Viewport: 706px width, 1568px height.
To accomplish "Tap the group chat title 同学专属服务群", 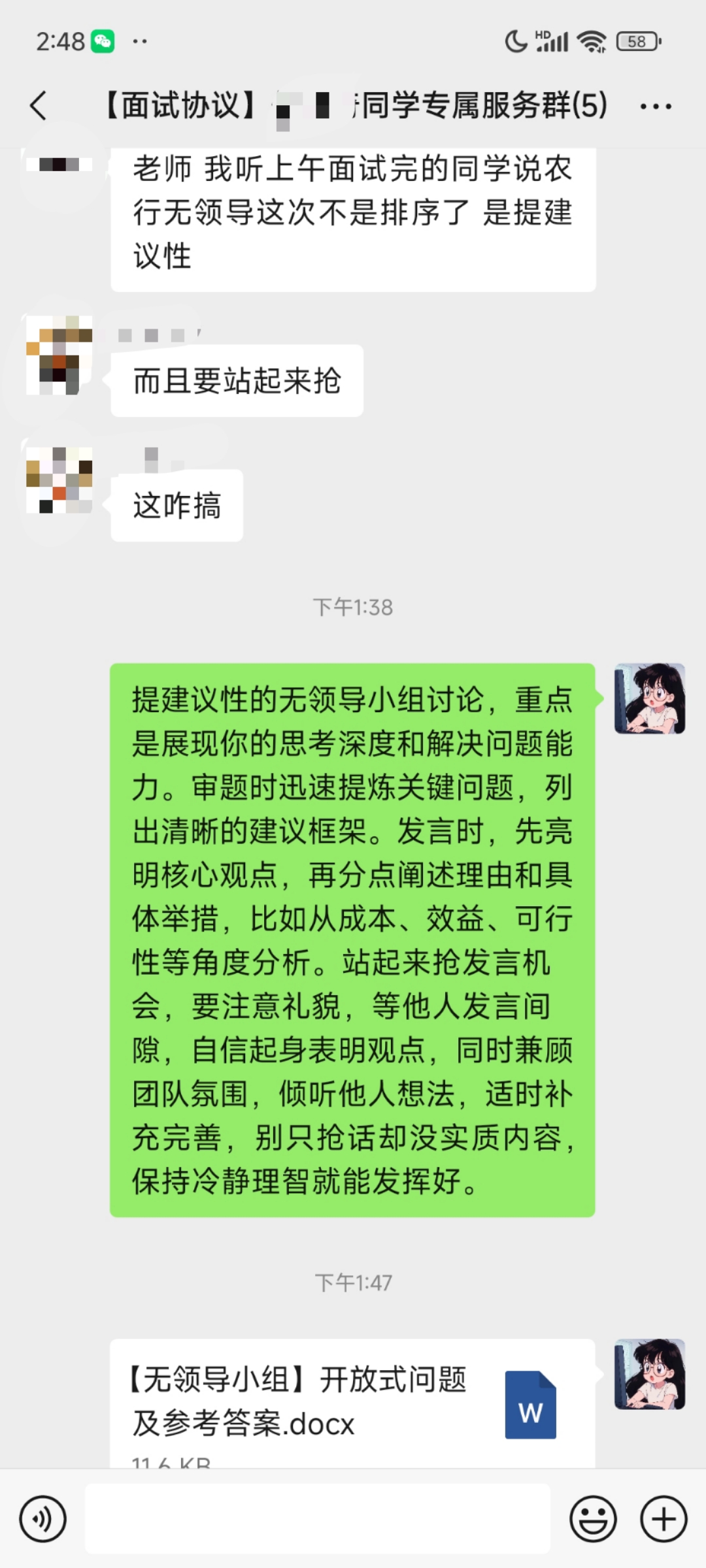I will (x=458, y=105).
